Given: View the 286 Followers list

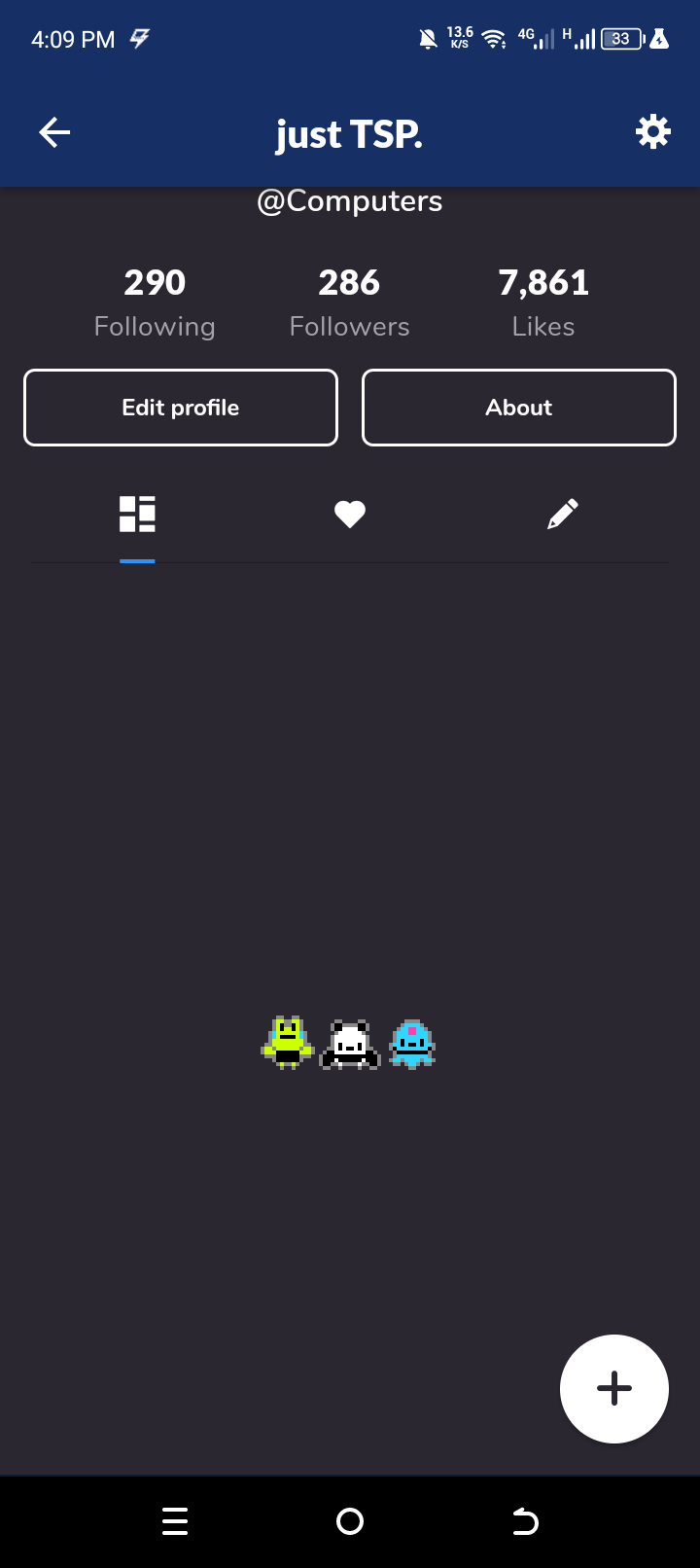Looking at the screenshot, I should pos(349,303).
